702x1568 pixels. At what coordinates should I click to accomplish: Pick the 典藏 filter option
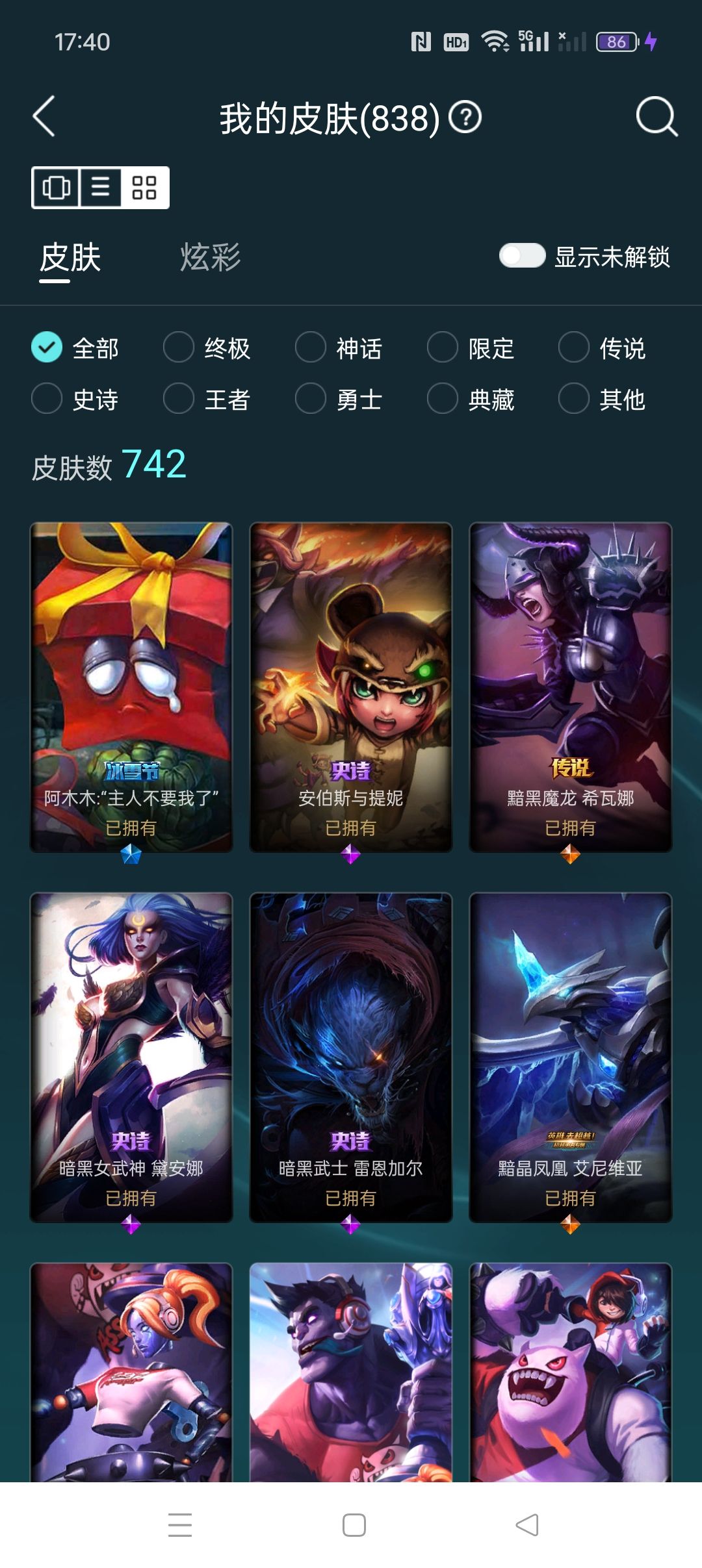pos(471,399)
